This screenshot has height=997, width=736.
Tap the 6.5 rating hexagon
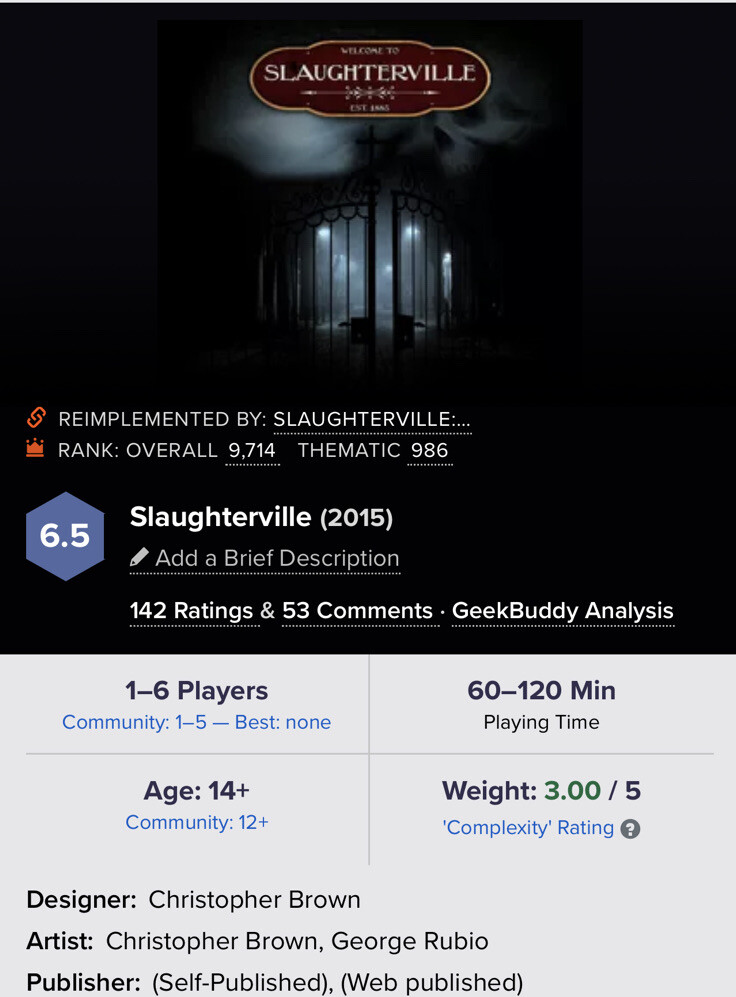(x=65, y=537)
